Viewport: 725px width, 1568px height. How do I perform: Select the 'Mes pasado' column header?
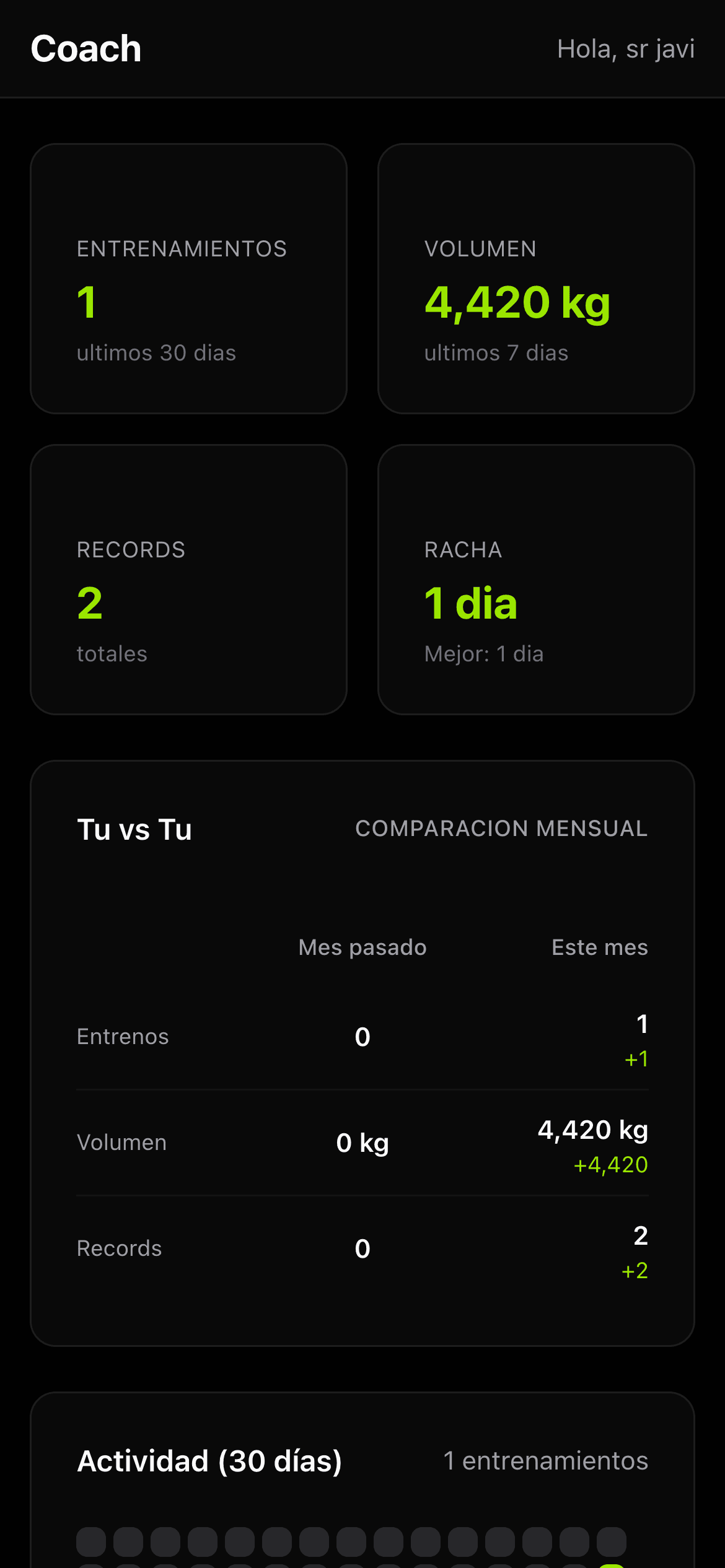pyautogui.click(x=362, y=947)
